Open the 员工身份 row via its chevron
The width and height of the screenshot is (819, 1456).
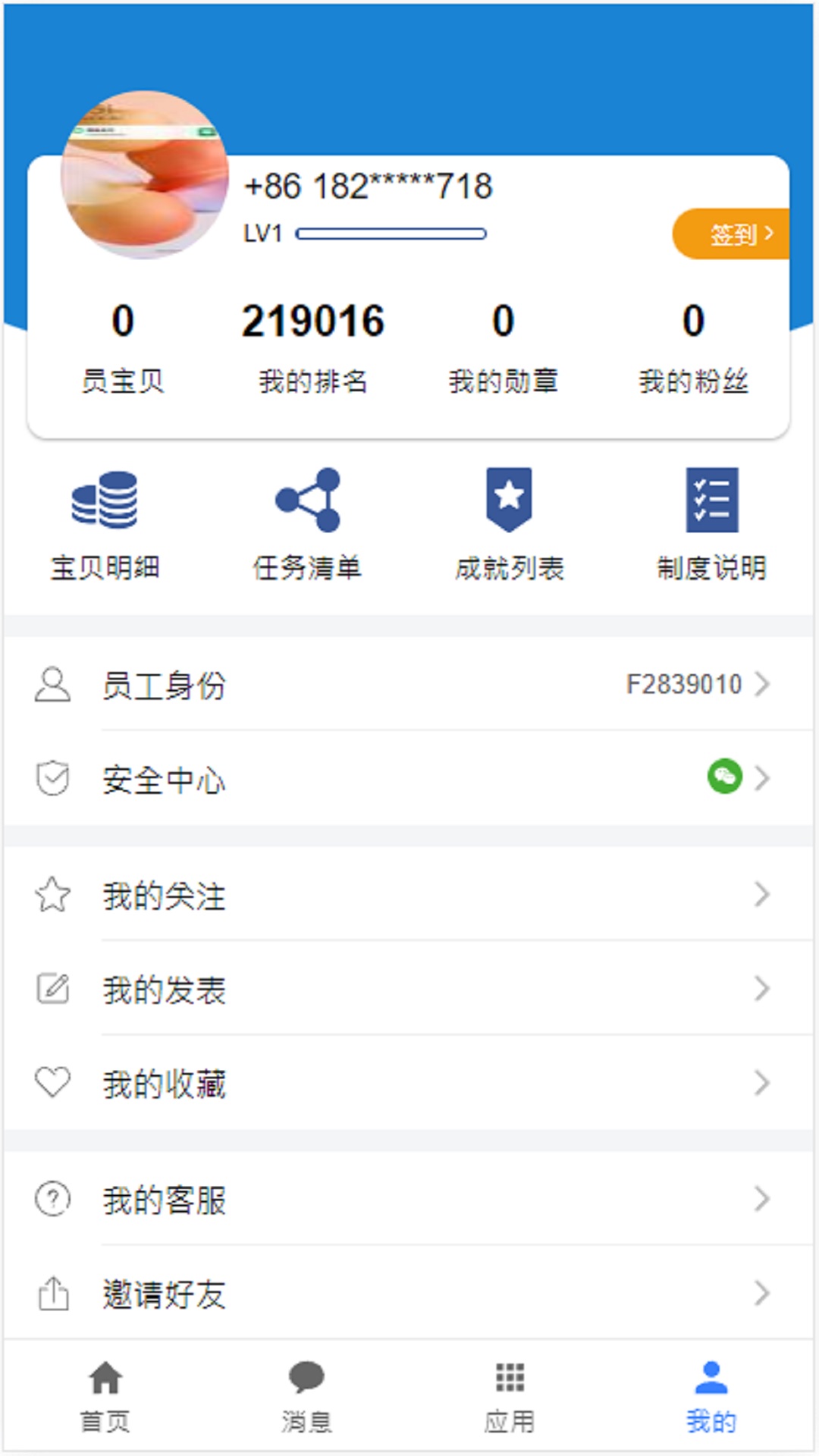(x=761, y=683)
